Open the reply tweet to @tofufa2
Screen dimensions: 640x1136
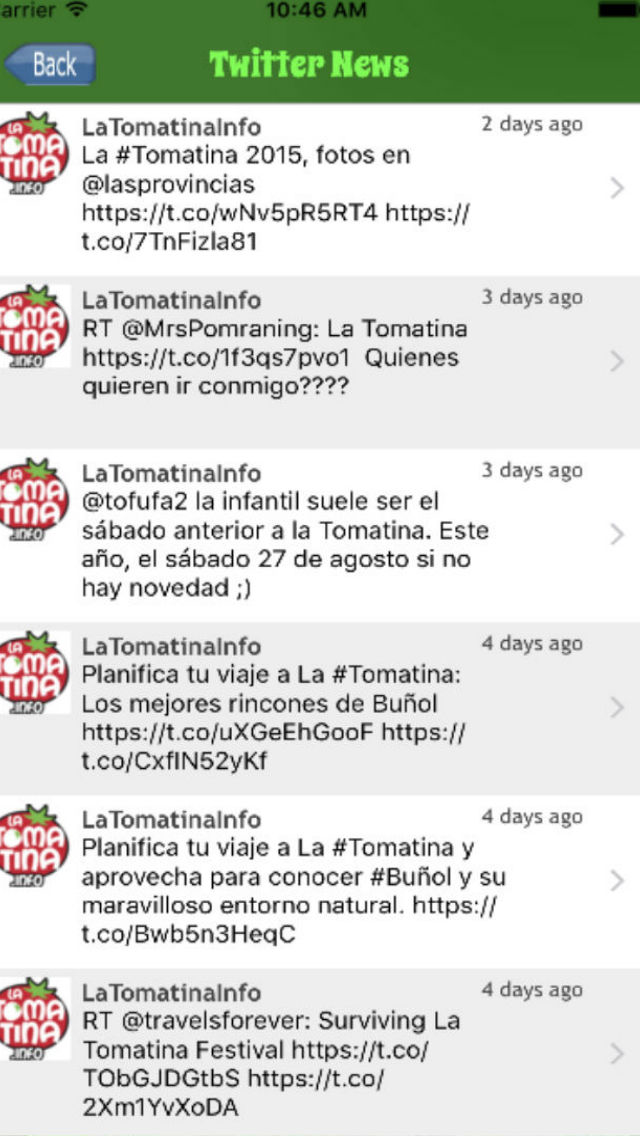coord(320,535)
